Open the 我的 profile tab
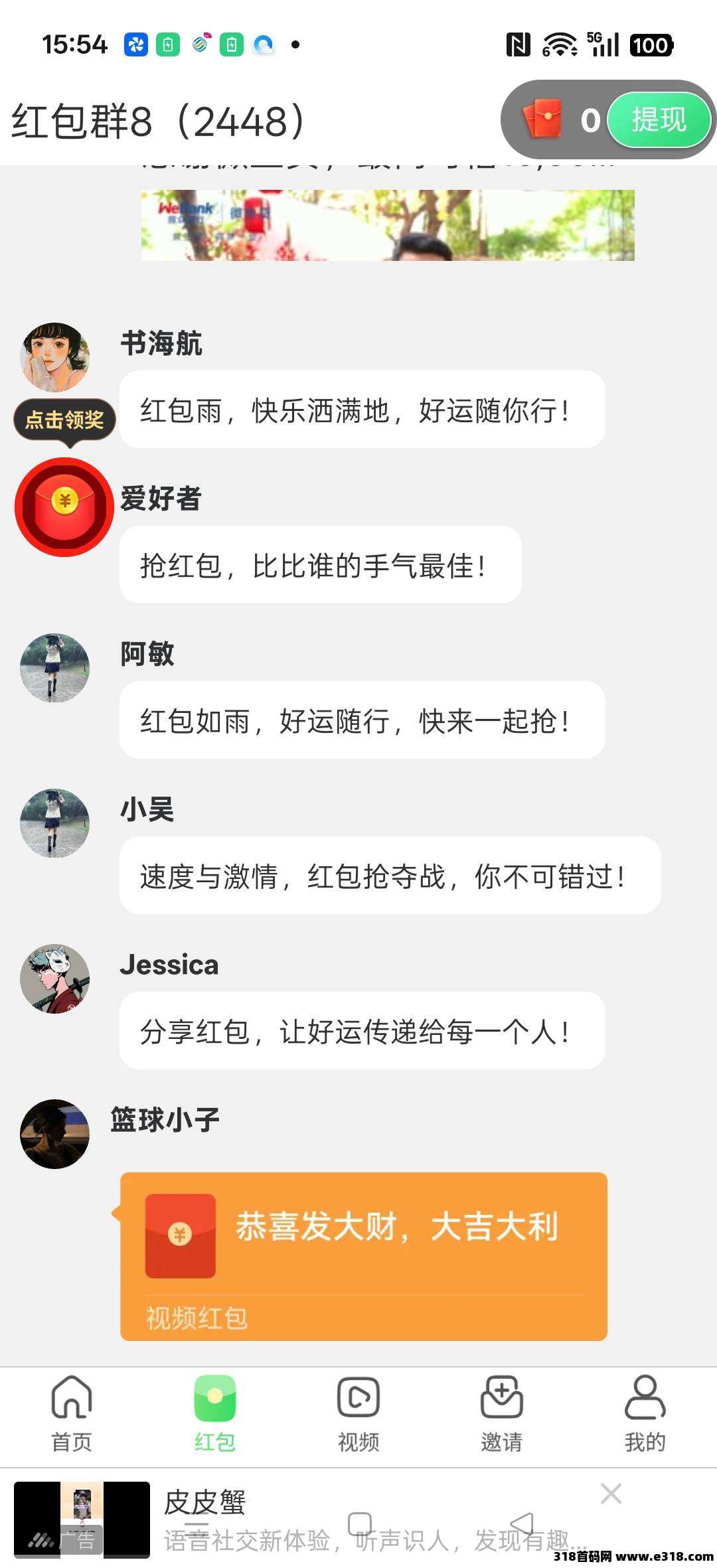 (x=645, y=1414)
